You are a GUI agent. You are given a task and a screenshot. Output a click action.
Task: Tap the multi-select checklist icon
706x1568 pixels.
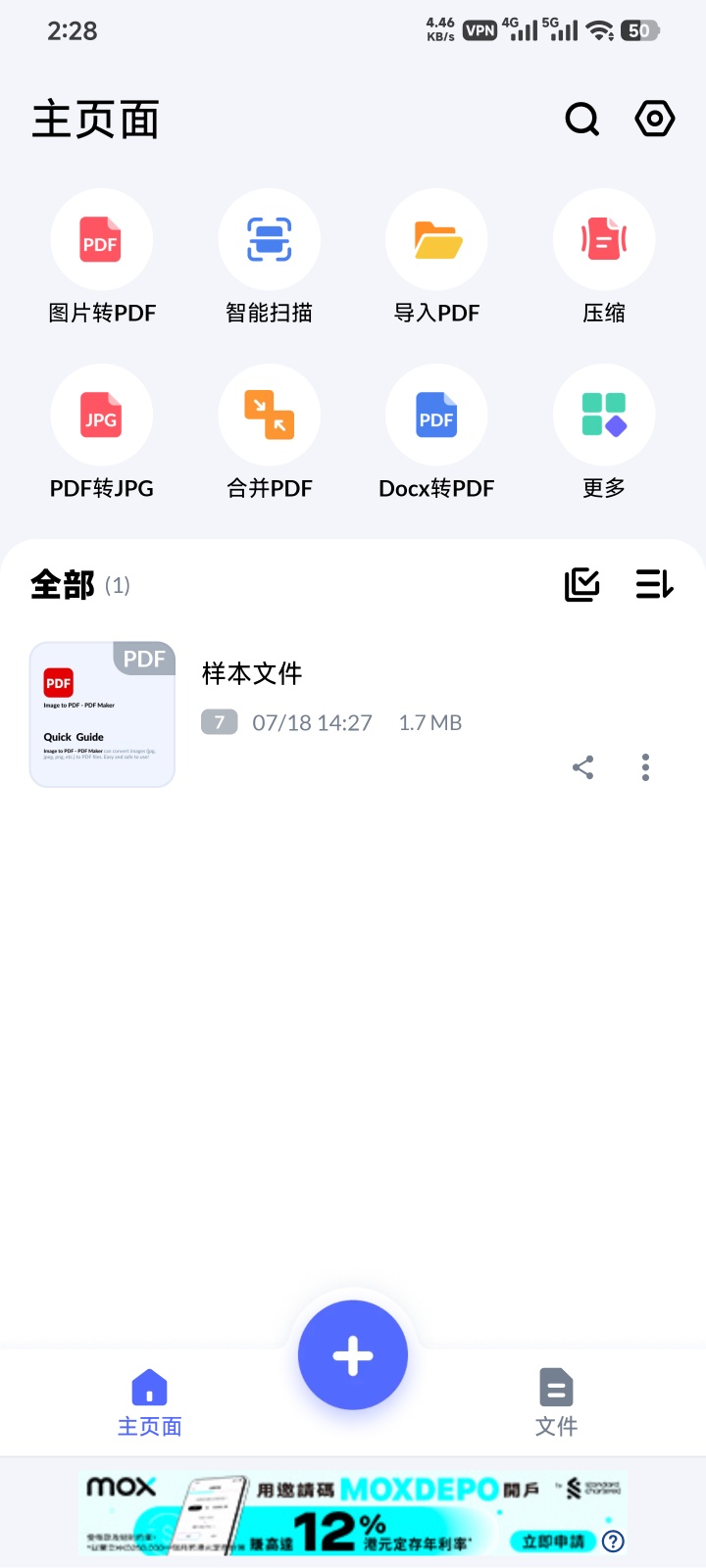582,585
